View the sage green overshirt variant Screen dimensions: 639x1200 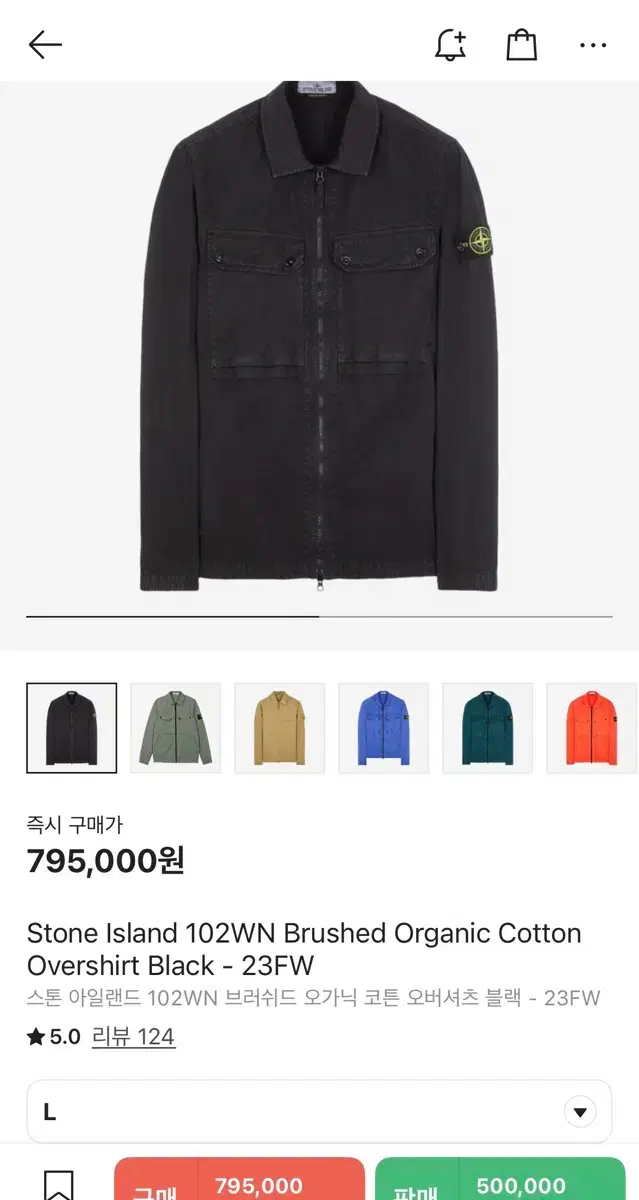coord(176,728)
